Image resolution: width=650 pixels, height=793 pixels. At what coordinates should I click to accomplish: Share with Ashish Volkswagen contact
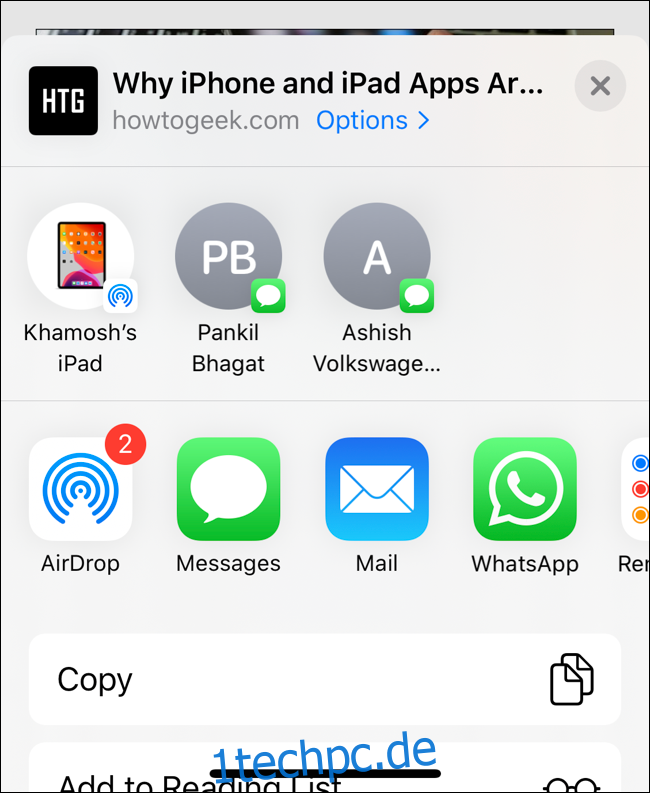click(x=376, y=257)
